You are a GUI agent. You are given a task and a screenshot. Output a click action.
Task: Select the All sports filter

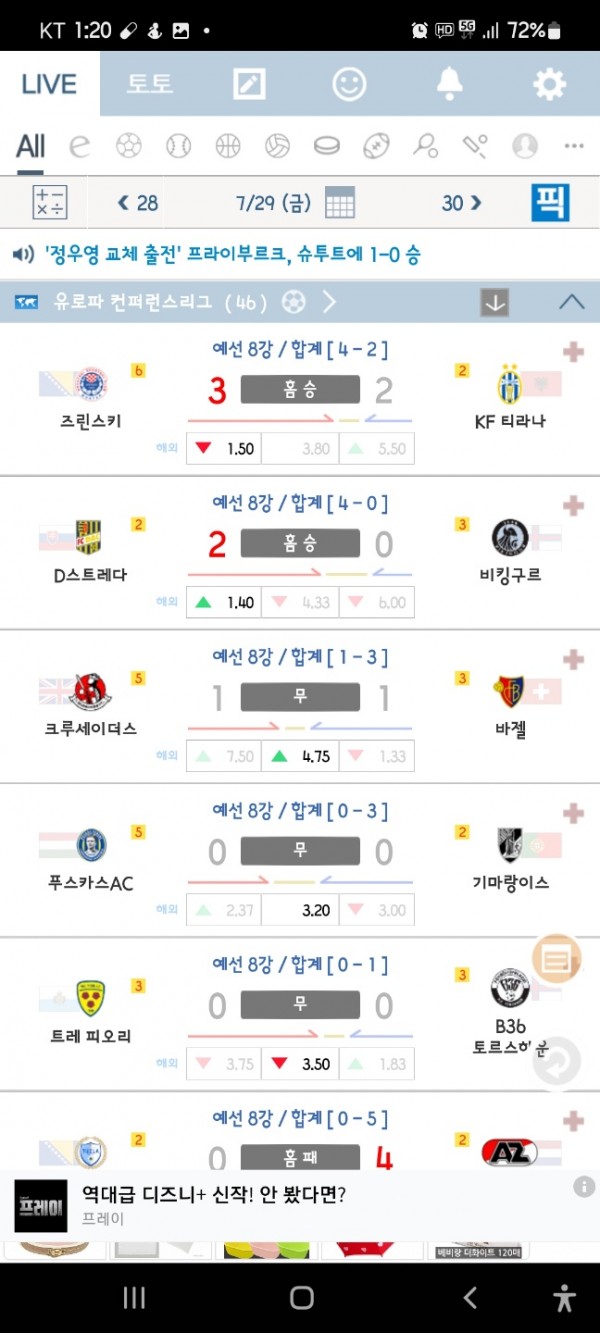coord(30,147)
